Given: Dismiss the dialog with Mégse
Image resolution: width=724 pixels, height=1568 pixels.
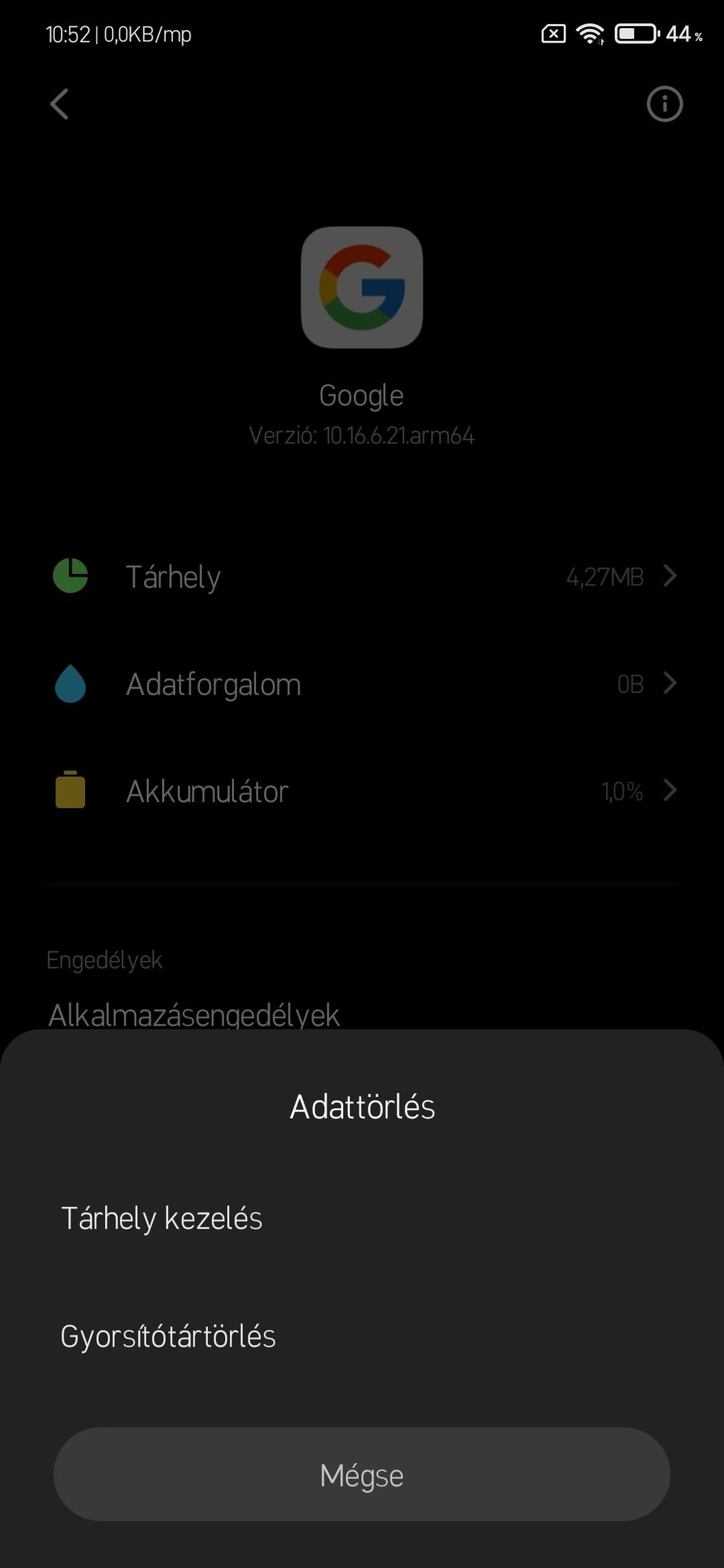Looking at the screenshot, I should (x=362, y=1475).
